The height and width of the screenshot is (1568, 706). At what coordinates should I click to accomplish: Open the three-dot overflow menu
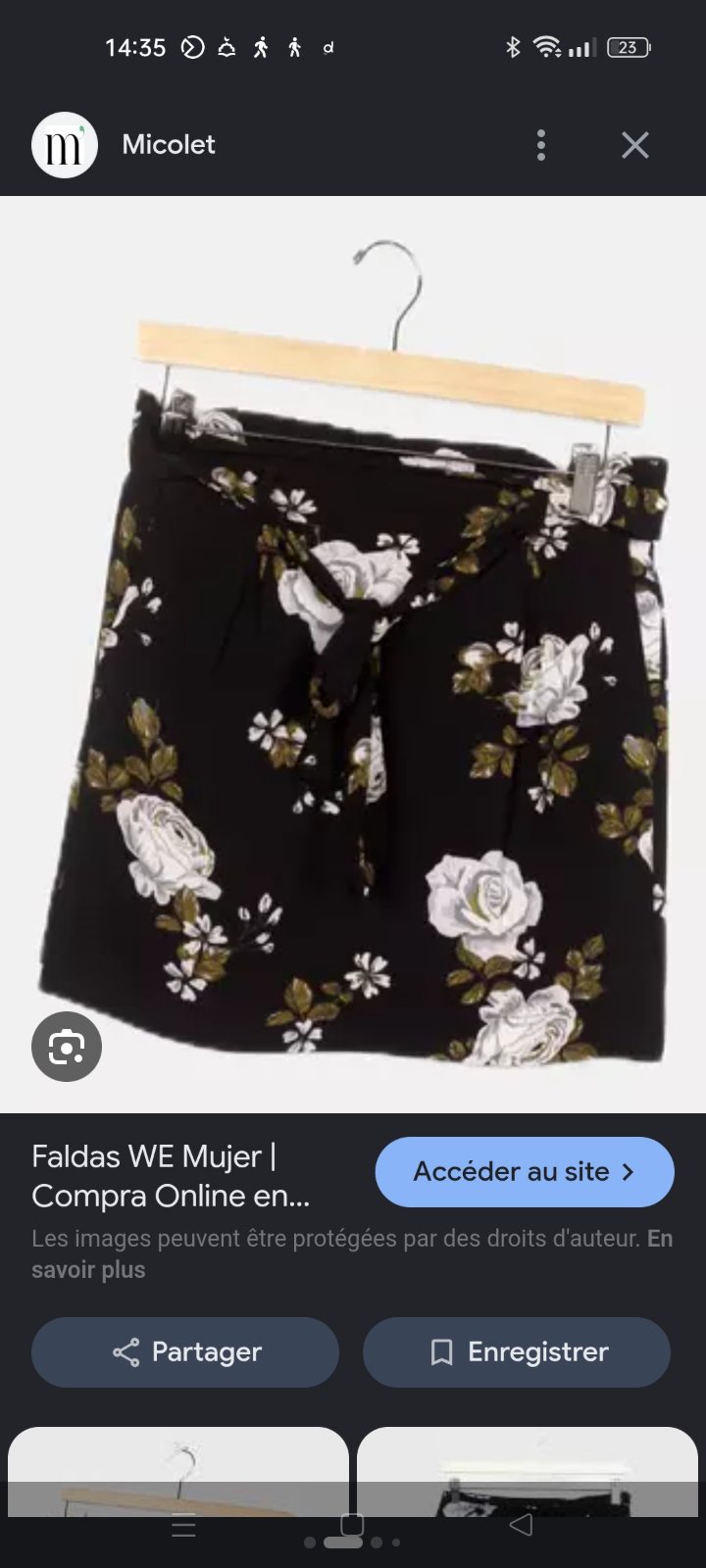540,145
